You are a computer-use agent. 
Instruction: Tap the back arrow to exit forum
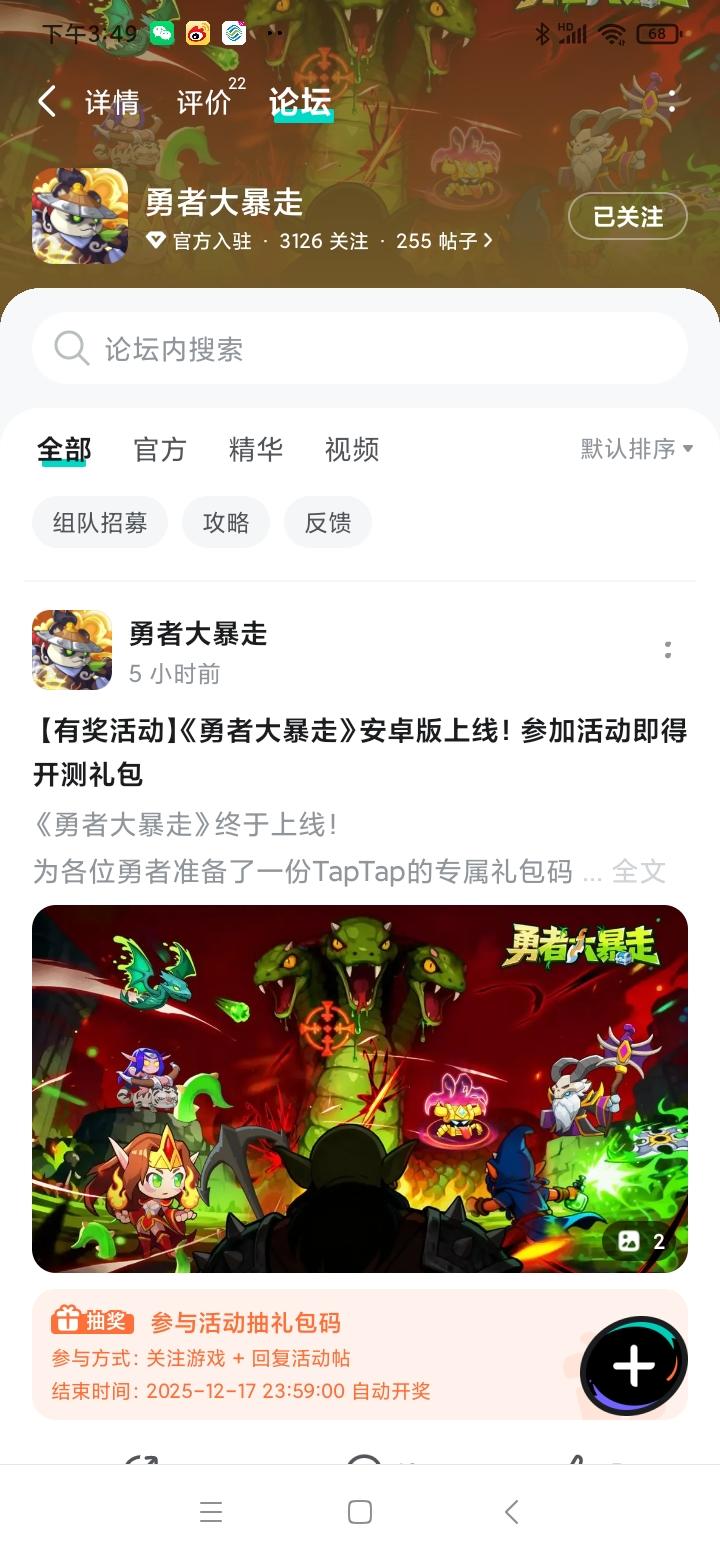[45, 101]
